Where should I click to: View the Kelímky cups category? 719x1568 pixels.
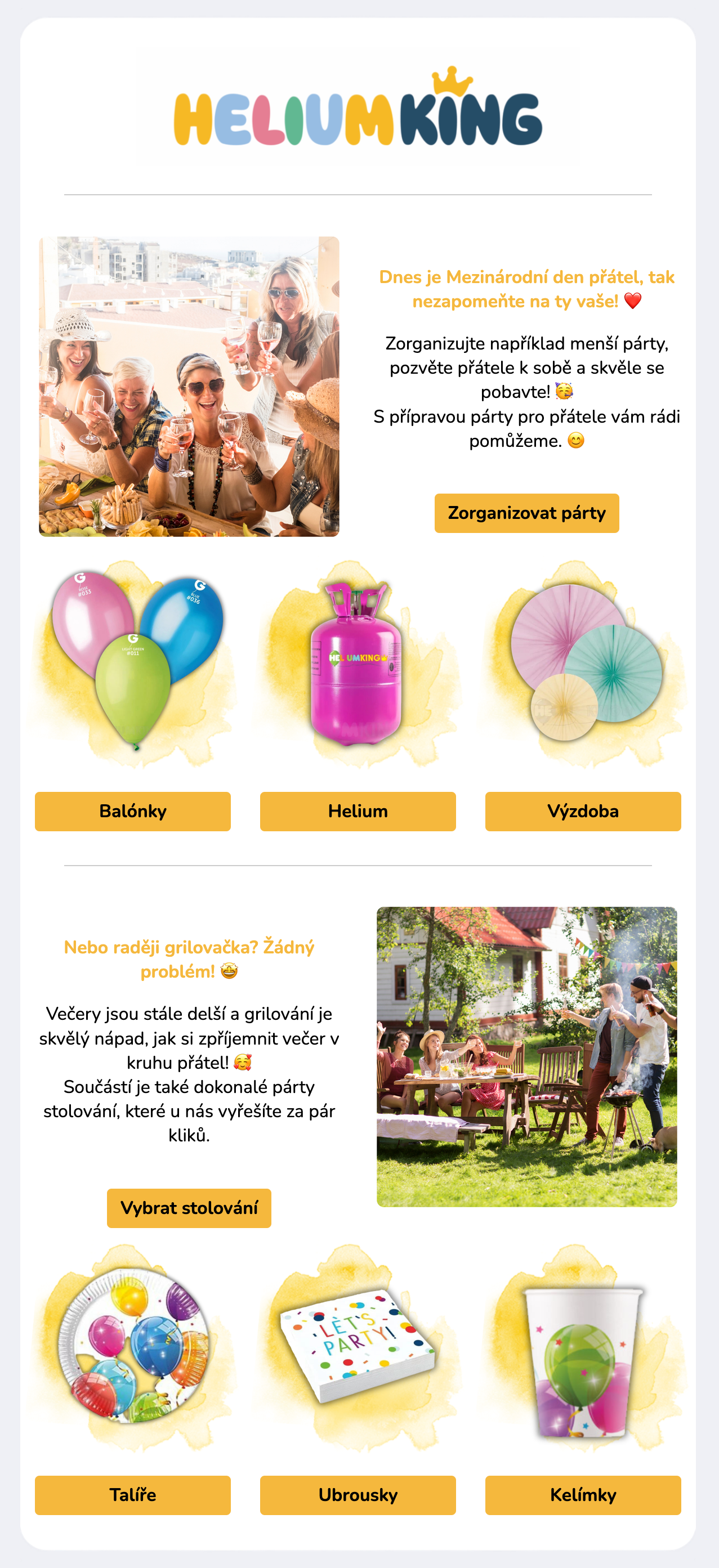(583, 1494)
